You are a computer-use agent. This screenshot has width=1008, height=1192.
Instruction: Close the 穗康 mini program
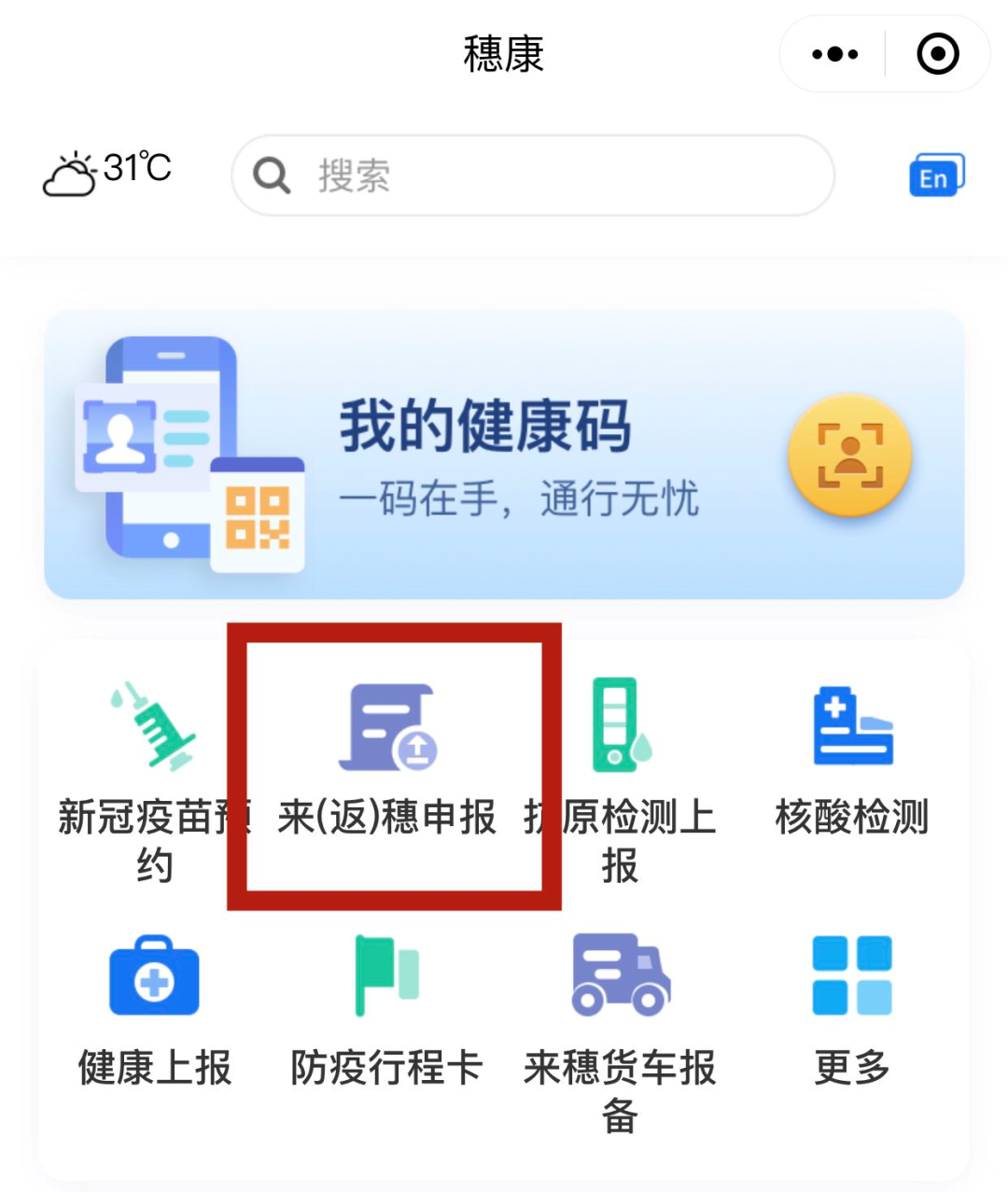[x=937, y=54]
